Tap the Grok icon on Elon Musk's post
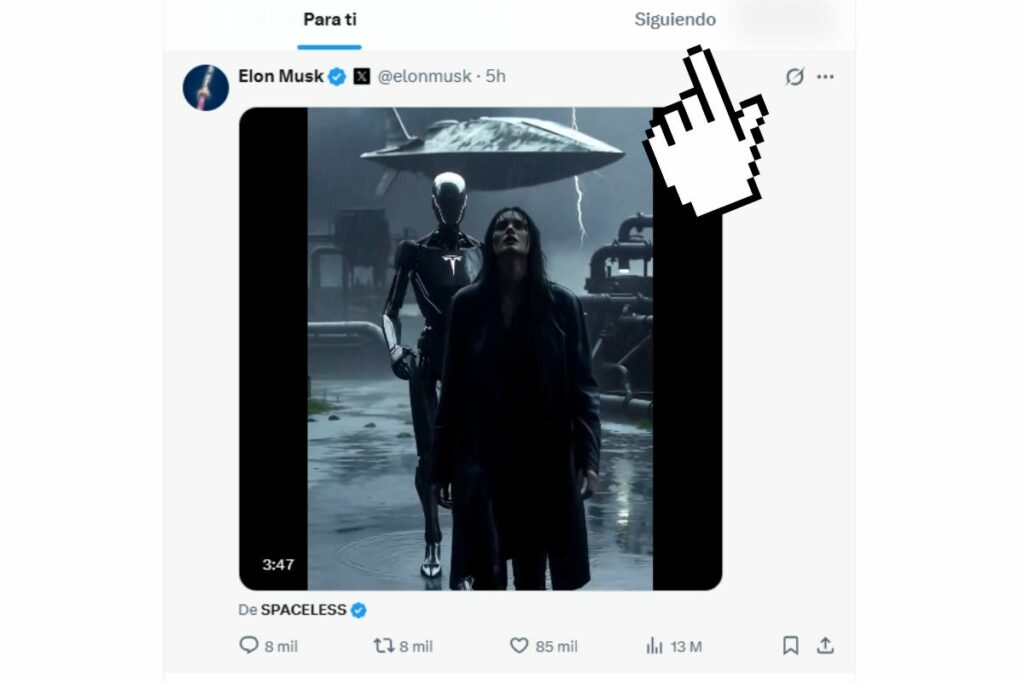Viewport: 1024px width, 683px height. (794, 77)
